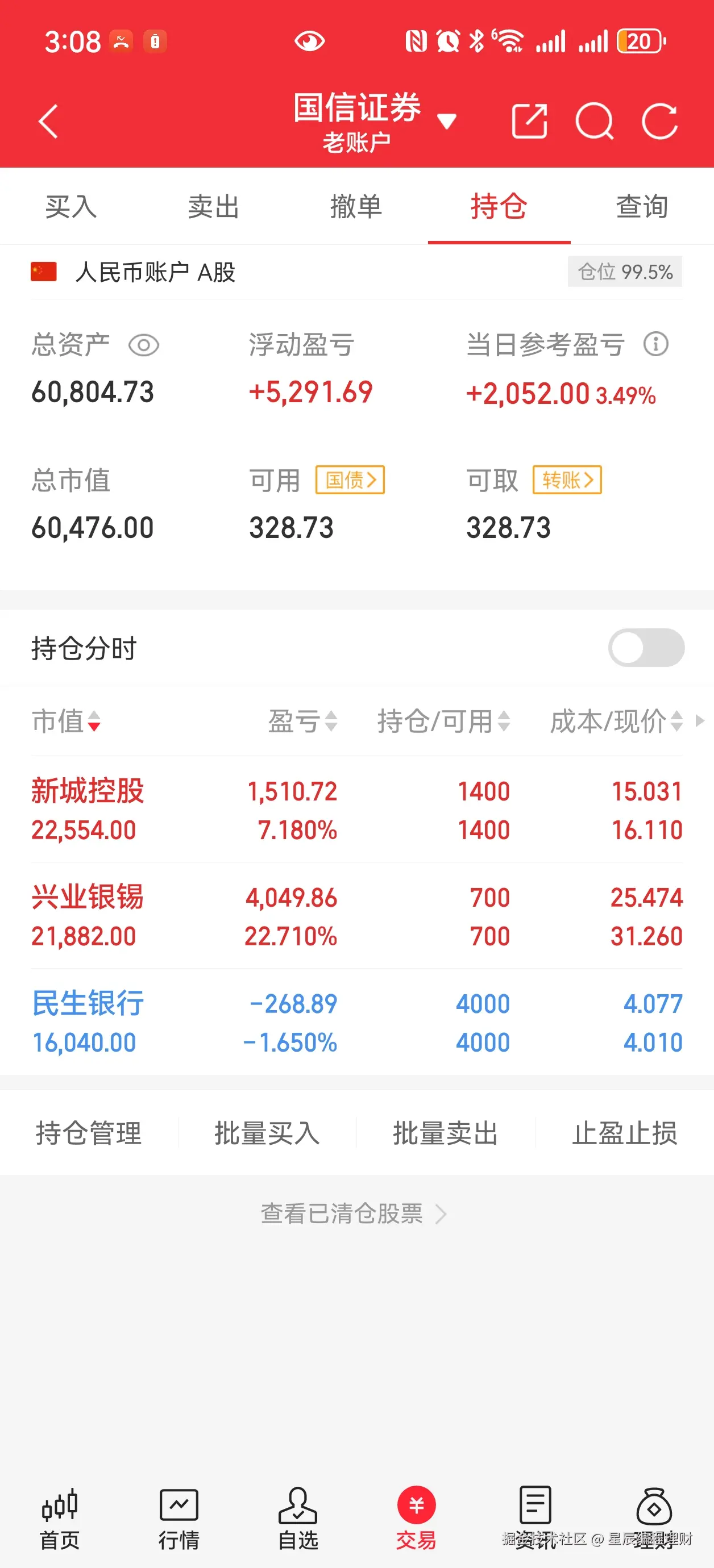Viewport: 714px width, 1568px height.
Task: Open the 查询 tab
Action: (x=642, y=207)
